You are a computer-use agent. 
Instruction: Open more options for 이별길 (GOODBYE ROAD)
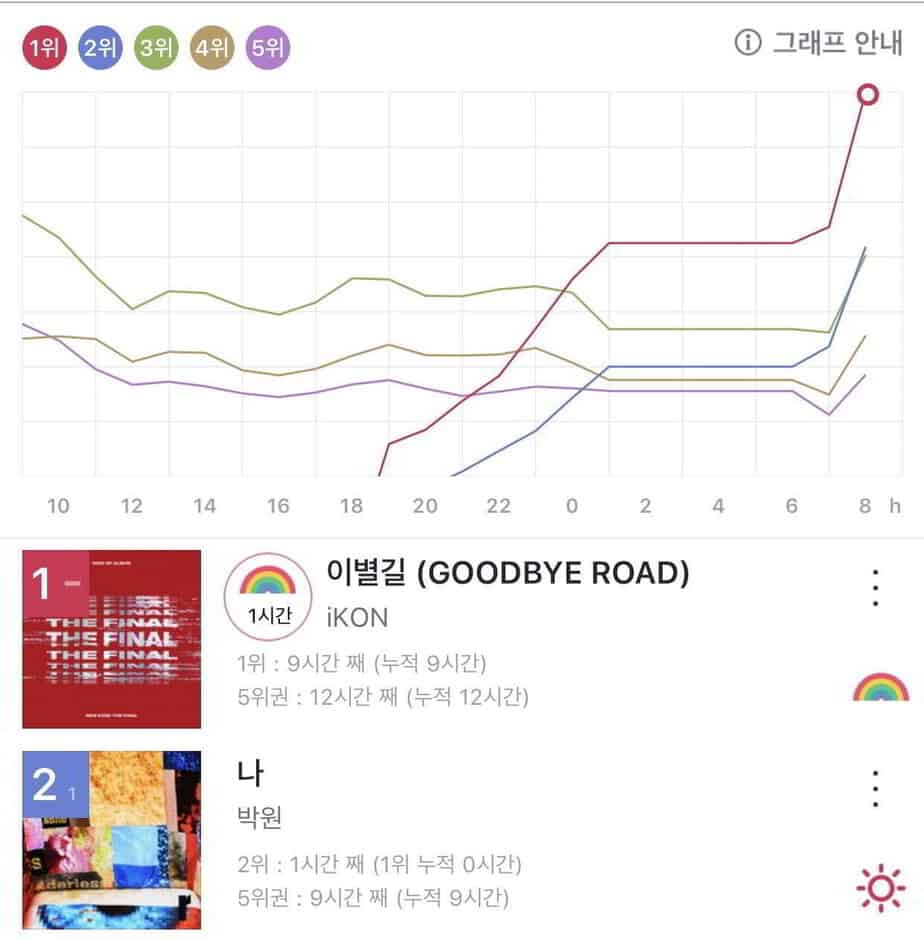[x=875, y=588]
